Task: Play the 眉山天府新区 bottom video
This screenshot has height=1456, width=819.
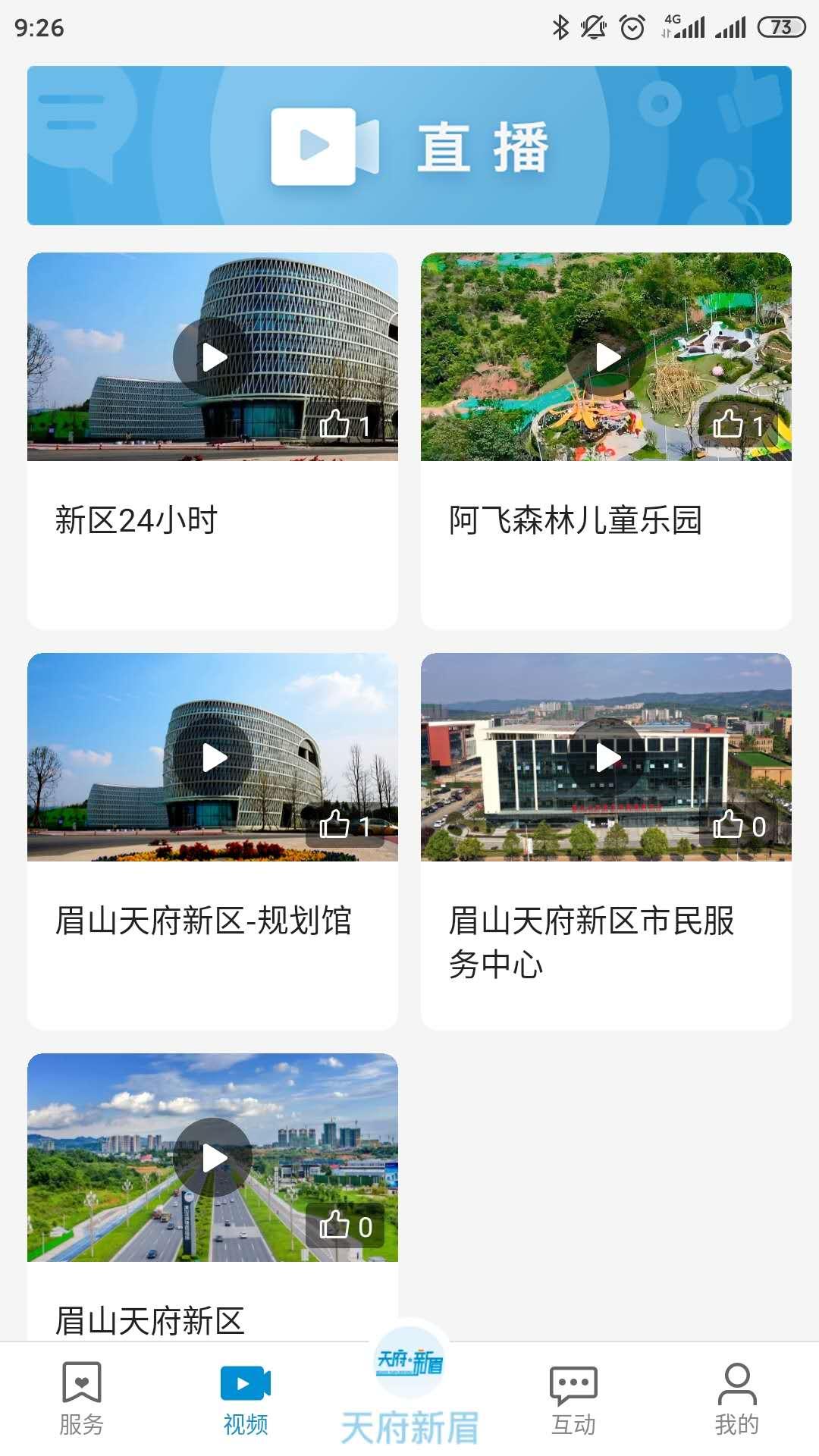Action: (215, 1156)
